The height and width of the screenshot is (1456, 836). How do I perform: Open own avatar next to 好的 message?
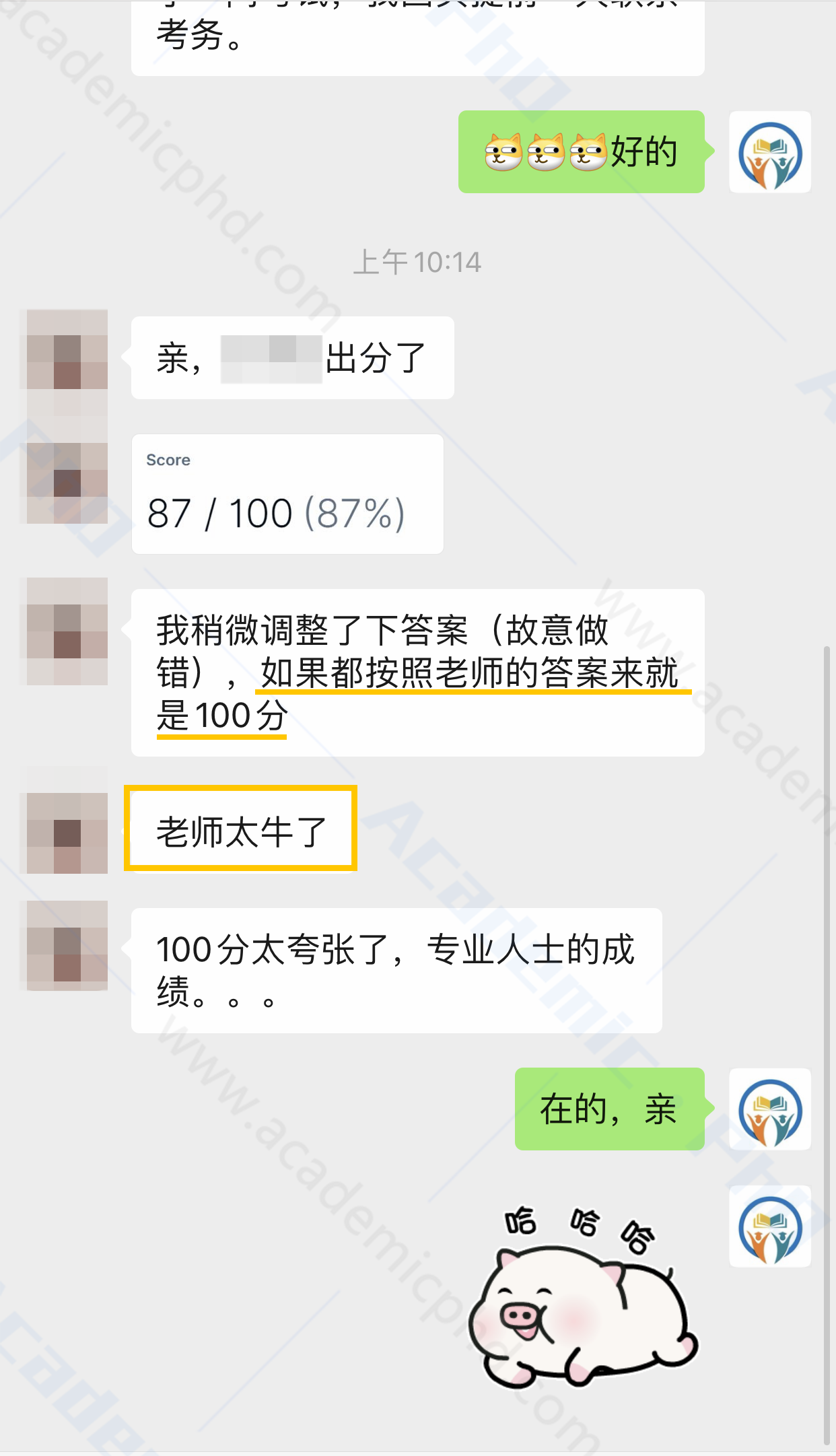click(x=770, y=152)
